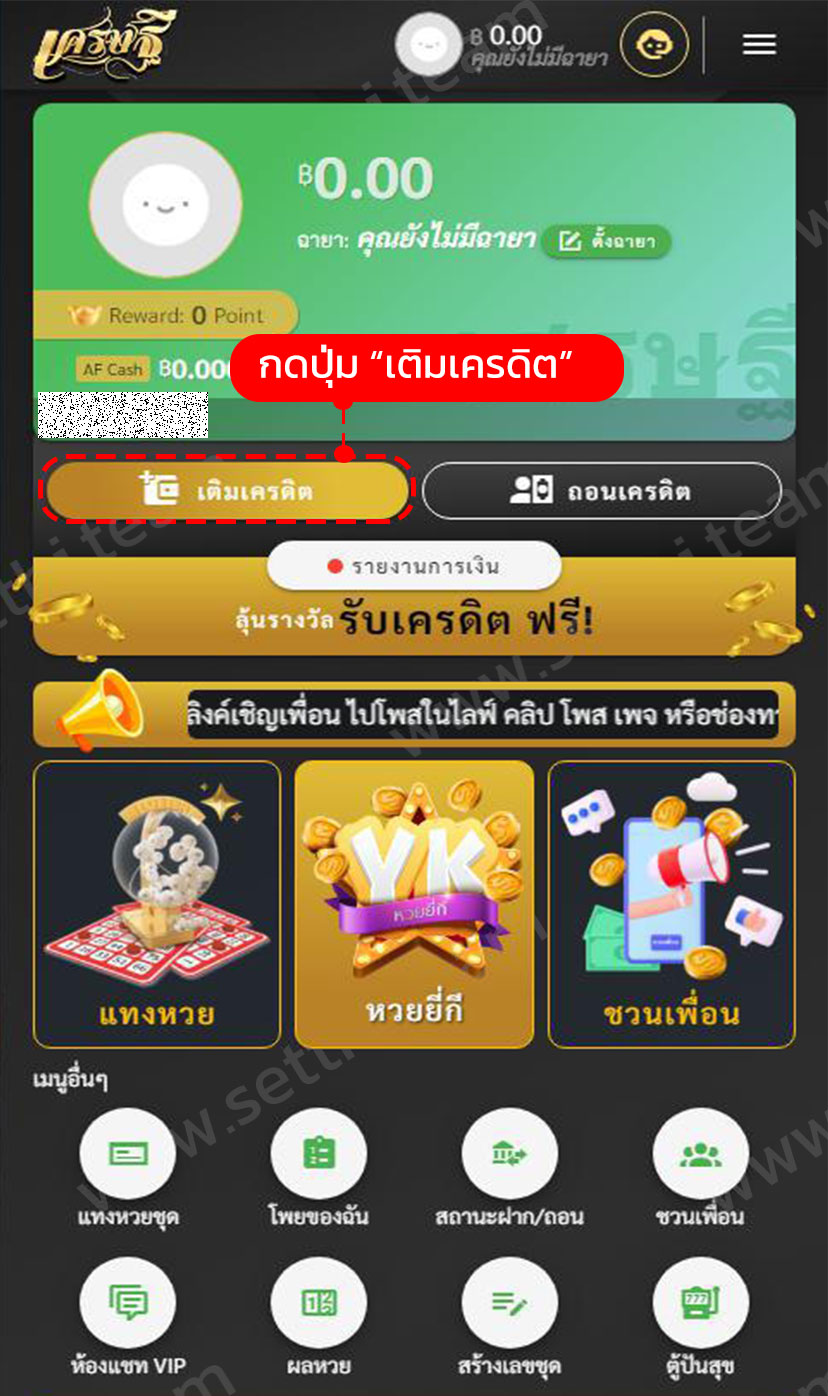Expand the รายงานการเงิน financial report panel
The height and width of the screenshot is (1396, 828).
413,565
